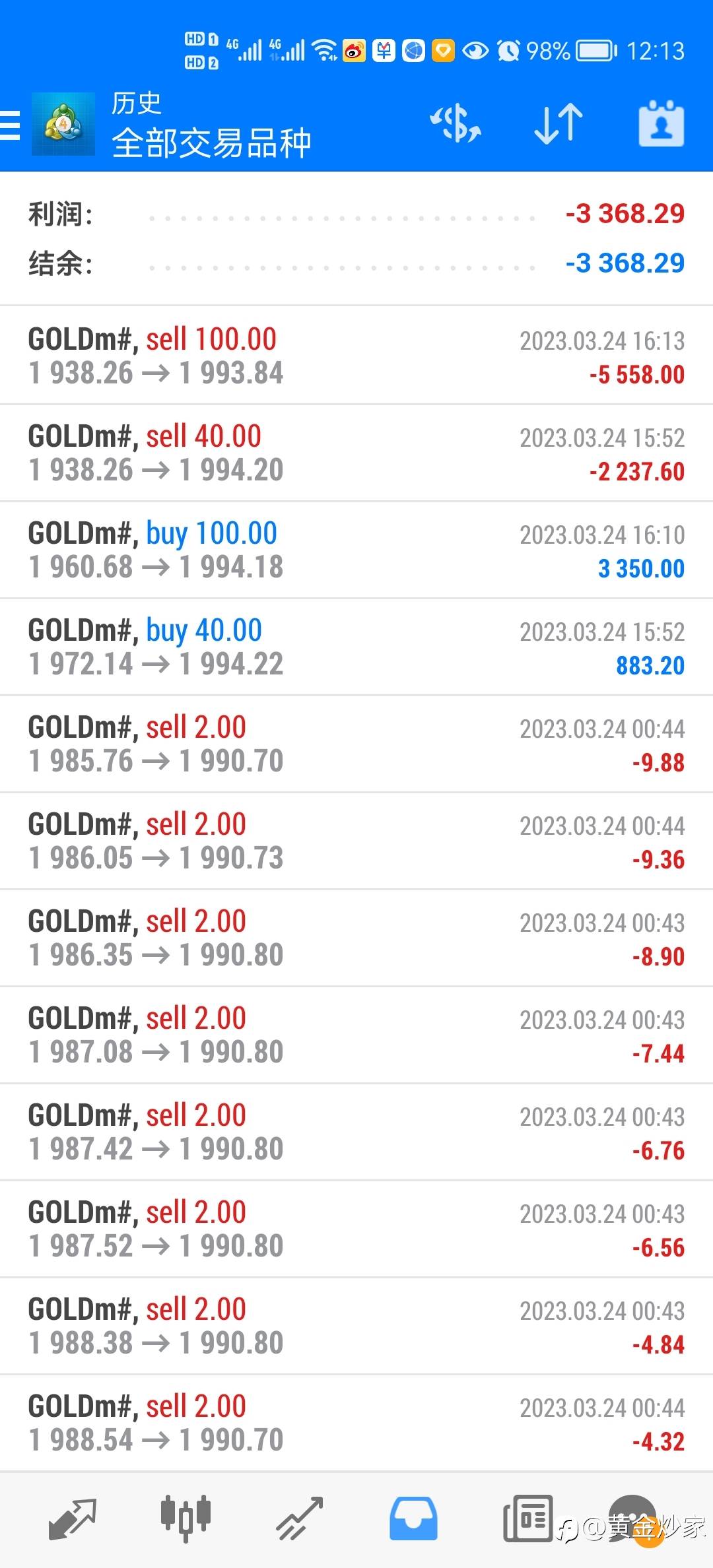This screenshot has width=713, height=1568.
Task: View the sell trade opened at 1 987.08
Action: [x=356, y=1035]
